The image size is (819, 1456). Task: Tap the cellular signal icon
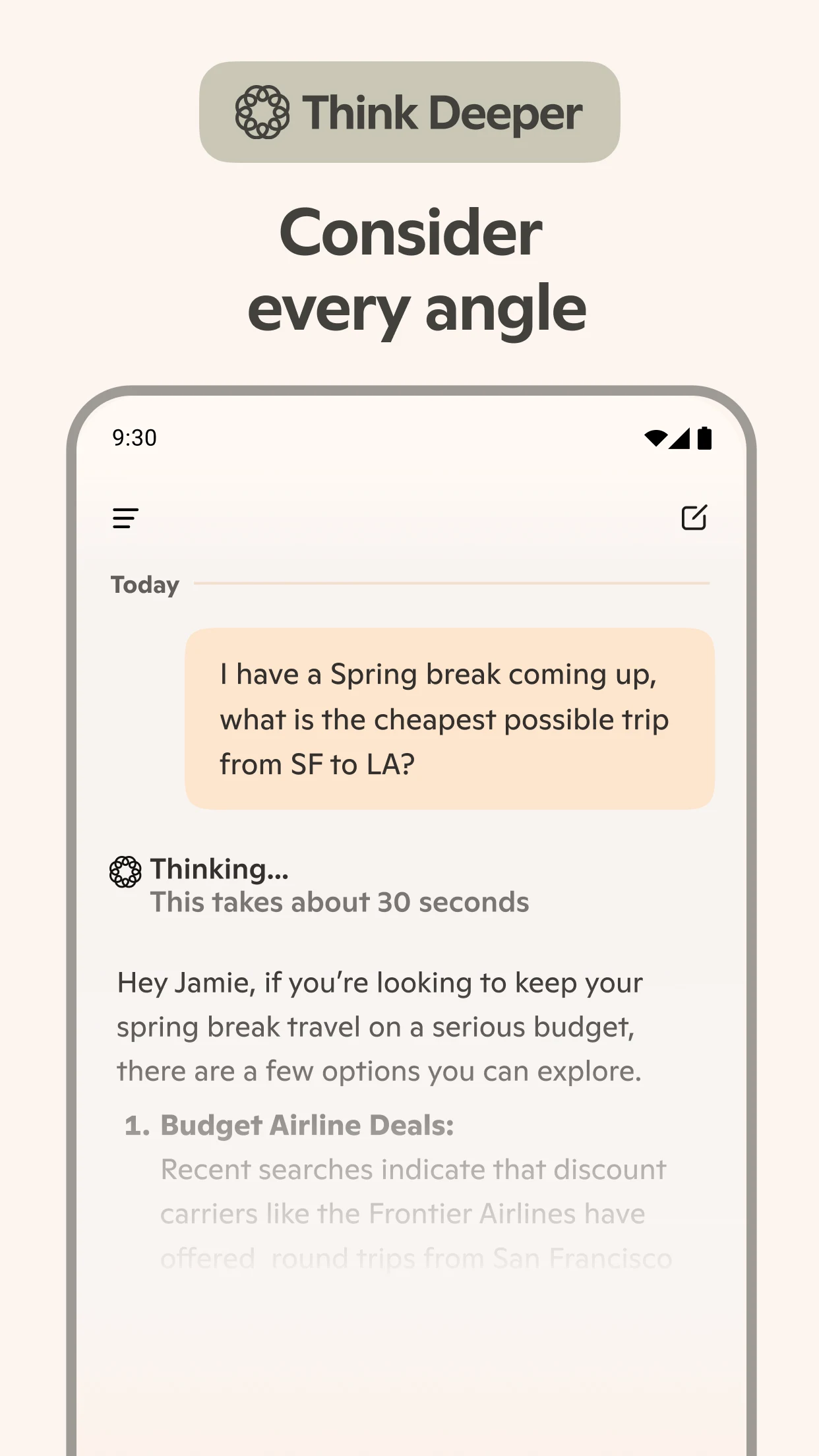tap(681, 437)
